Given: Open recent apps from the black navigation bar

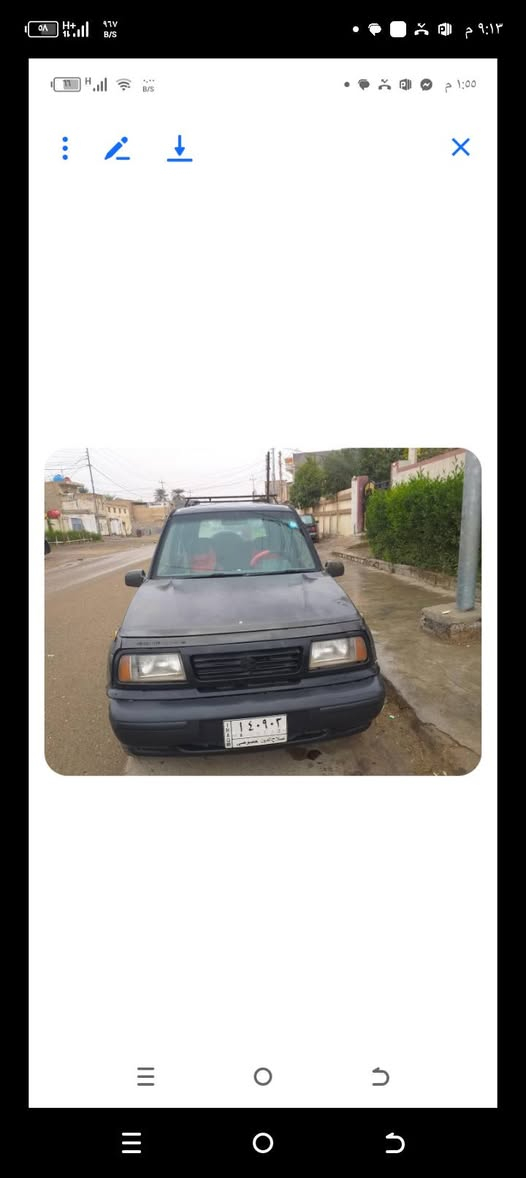Looking at the screenshot, I should click(x=132, y=1143).
